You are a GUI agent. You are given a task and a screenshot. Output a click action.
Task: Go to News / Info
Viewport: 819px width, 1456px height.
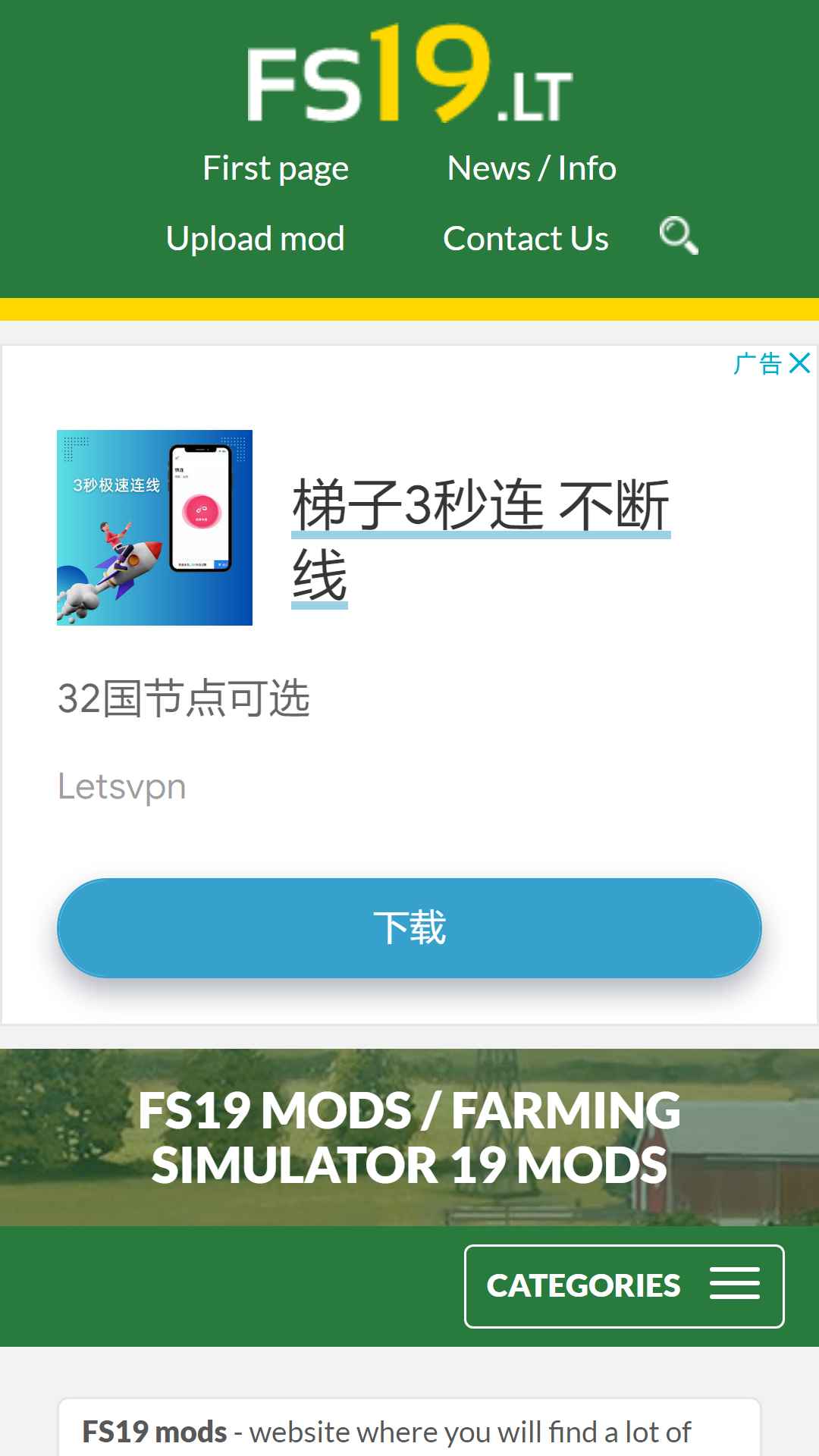click(532, 168)
